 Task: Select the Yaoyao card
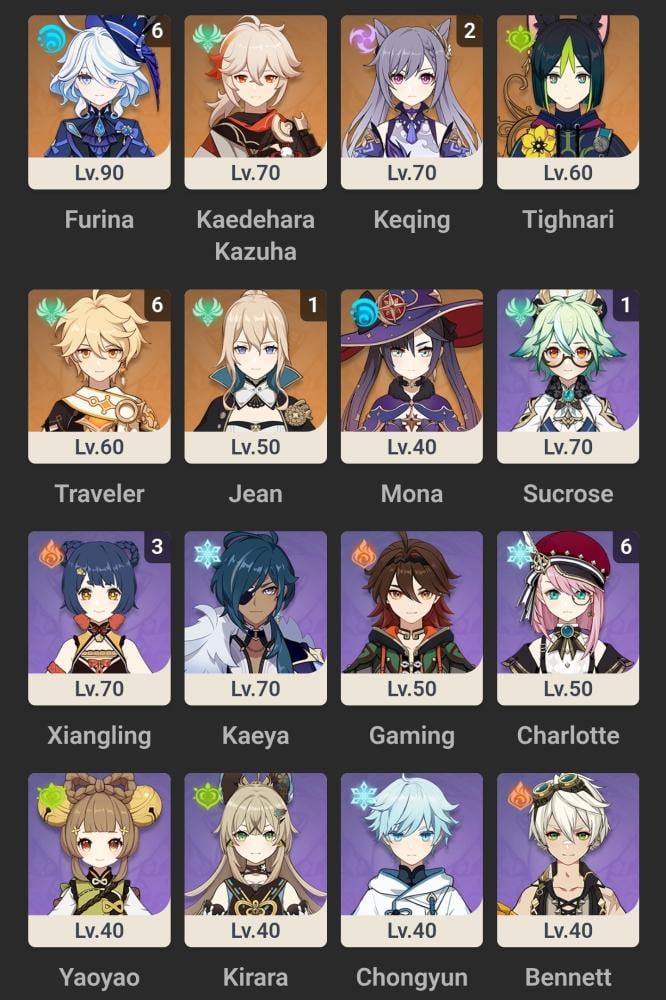click(99, 858)
